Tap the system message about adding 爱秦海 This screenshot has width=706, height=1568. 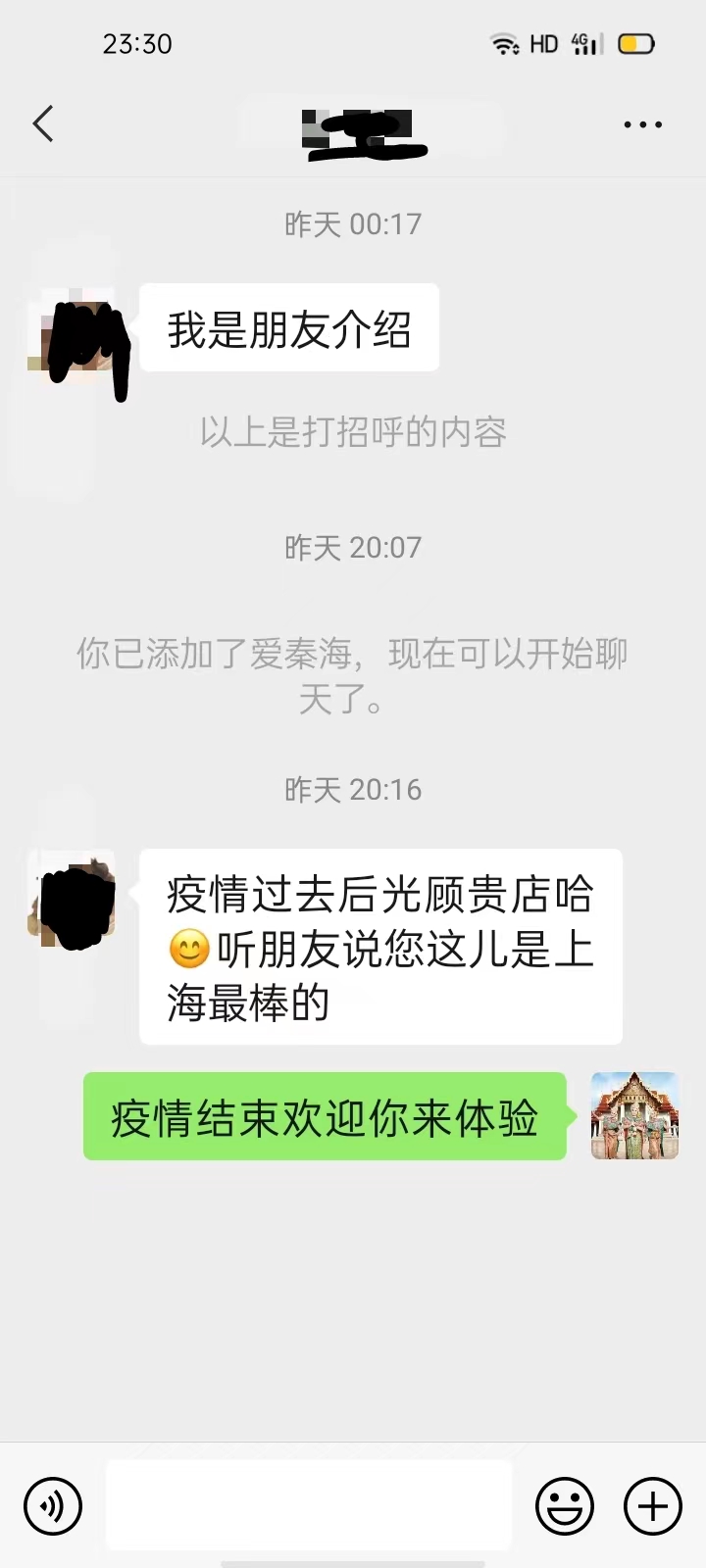tap(353, 676)
